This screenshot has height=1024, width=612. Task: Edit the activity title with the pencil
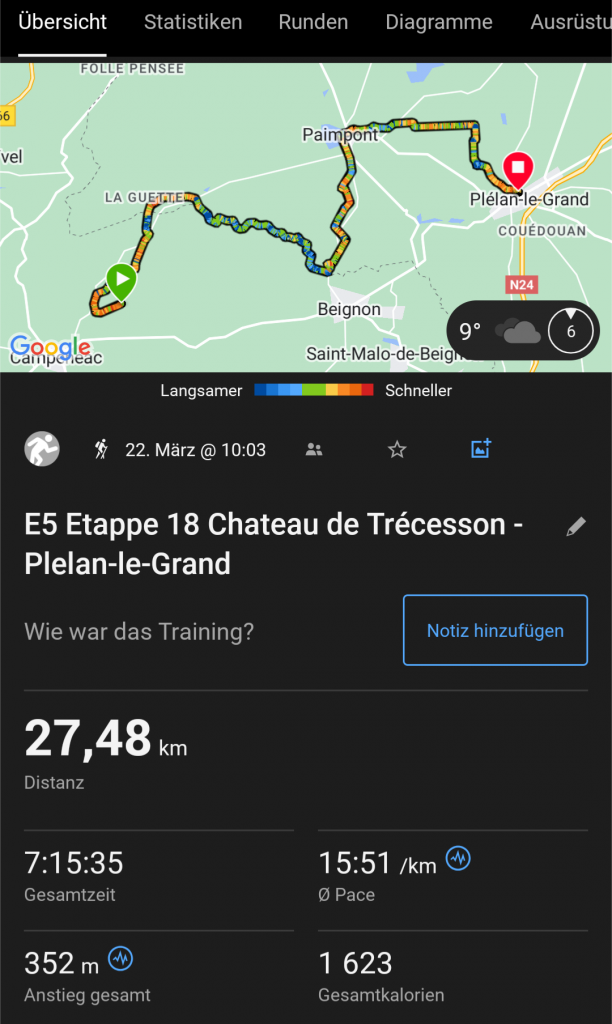pos(576,527)
